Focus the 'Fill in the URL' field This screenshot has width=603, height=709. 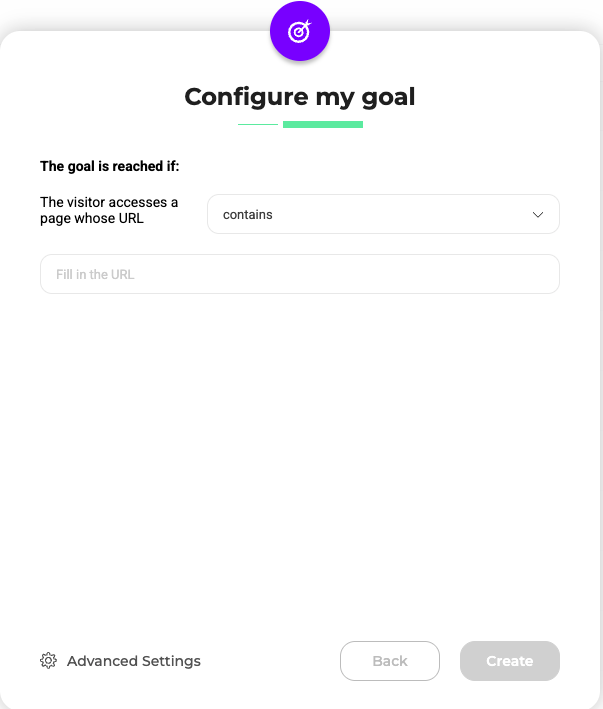point(299,274)
